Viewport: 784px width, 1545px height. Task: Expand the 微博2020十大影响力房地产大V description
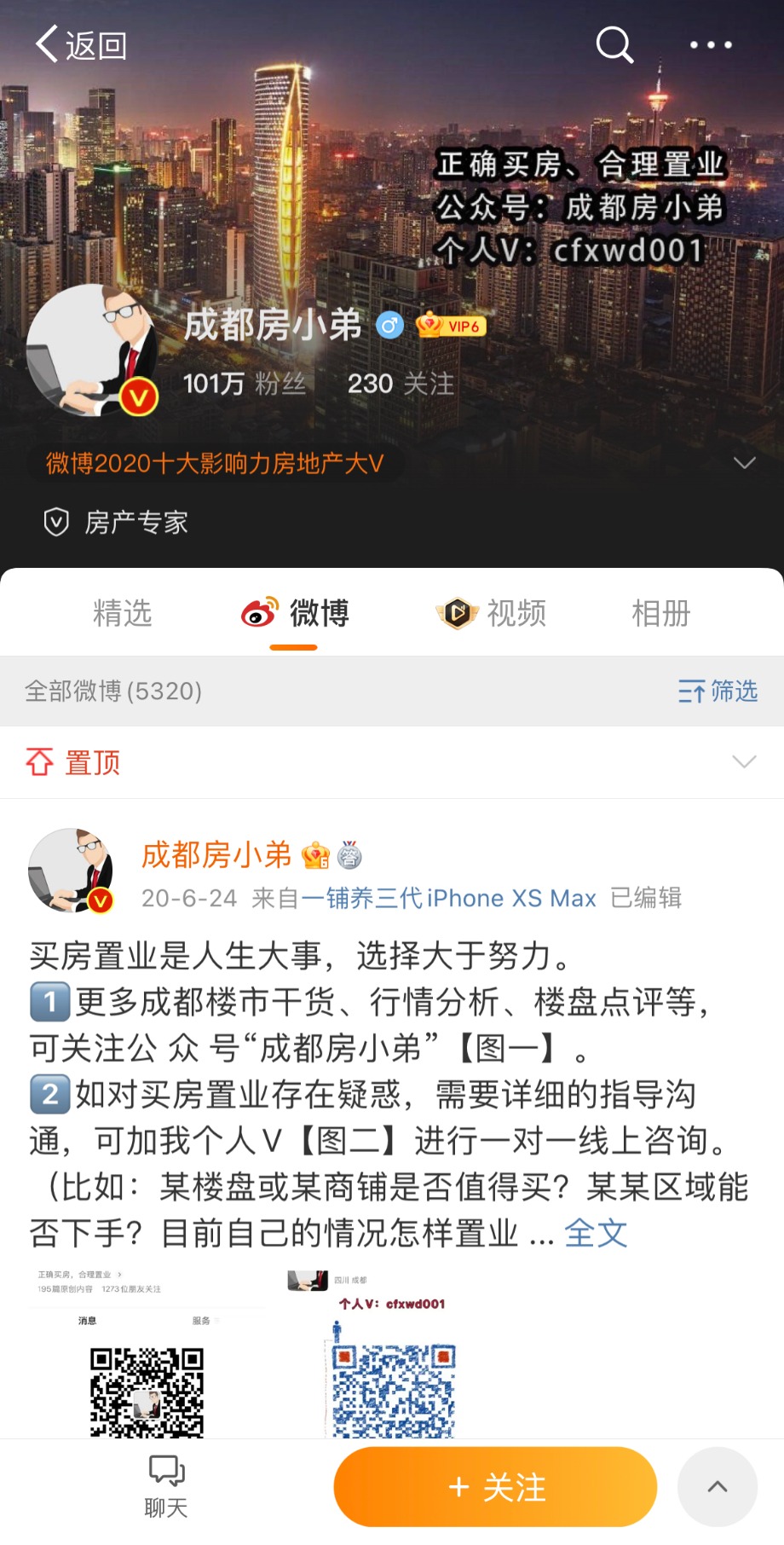coord(744,463)
